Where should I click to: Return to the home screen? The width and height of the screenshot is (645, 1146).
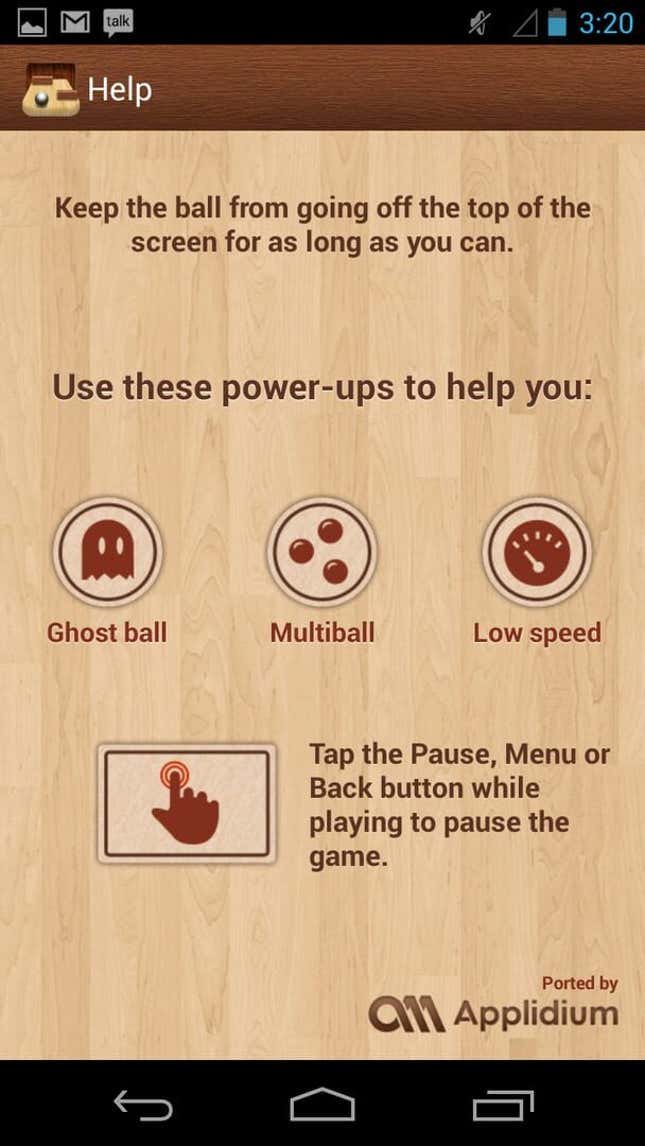(322, 1105)
